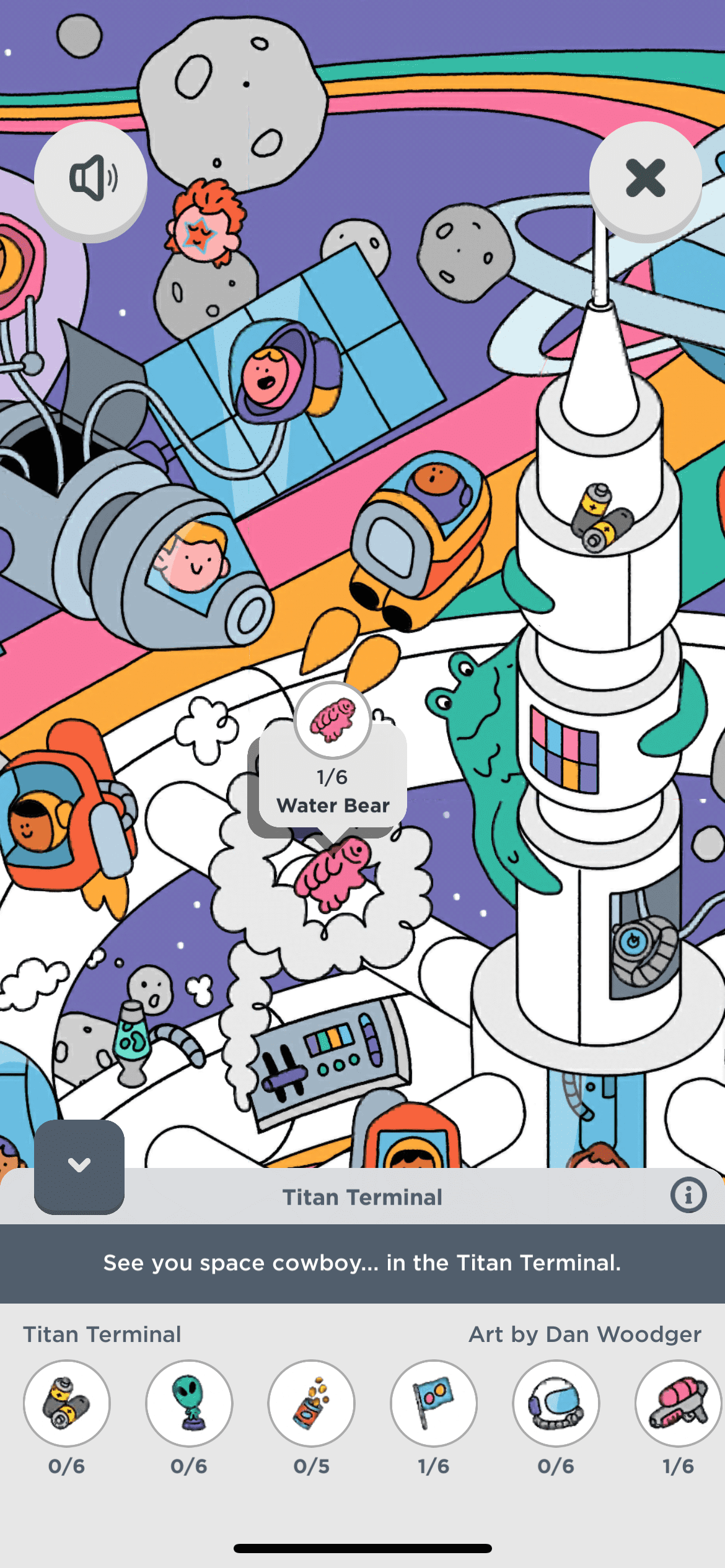725x1568 pixels.
Task: Pick the space helmet item to find
Action: coord(556,1403)
